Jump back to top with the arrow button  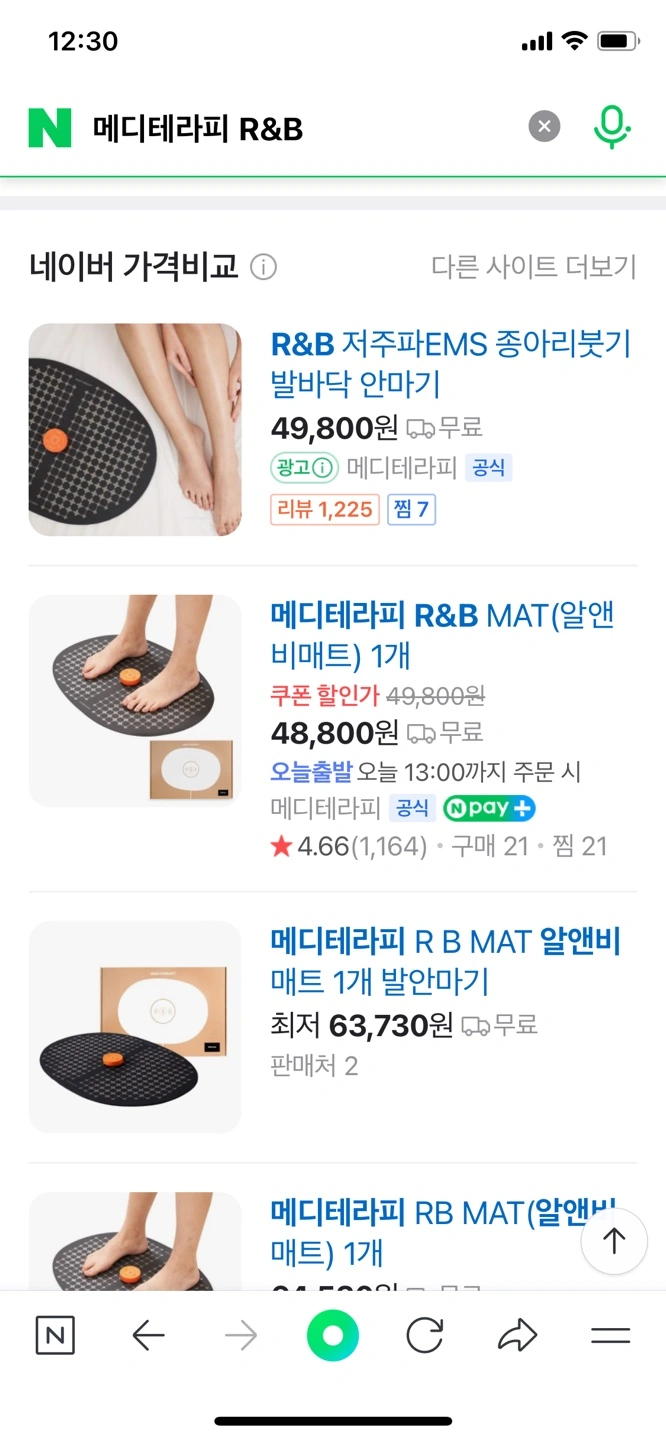tap(614, 1241)
